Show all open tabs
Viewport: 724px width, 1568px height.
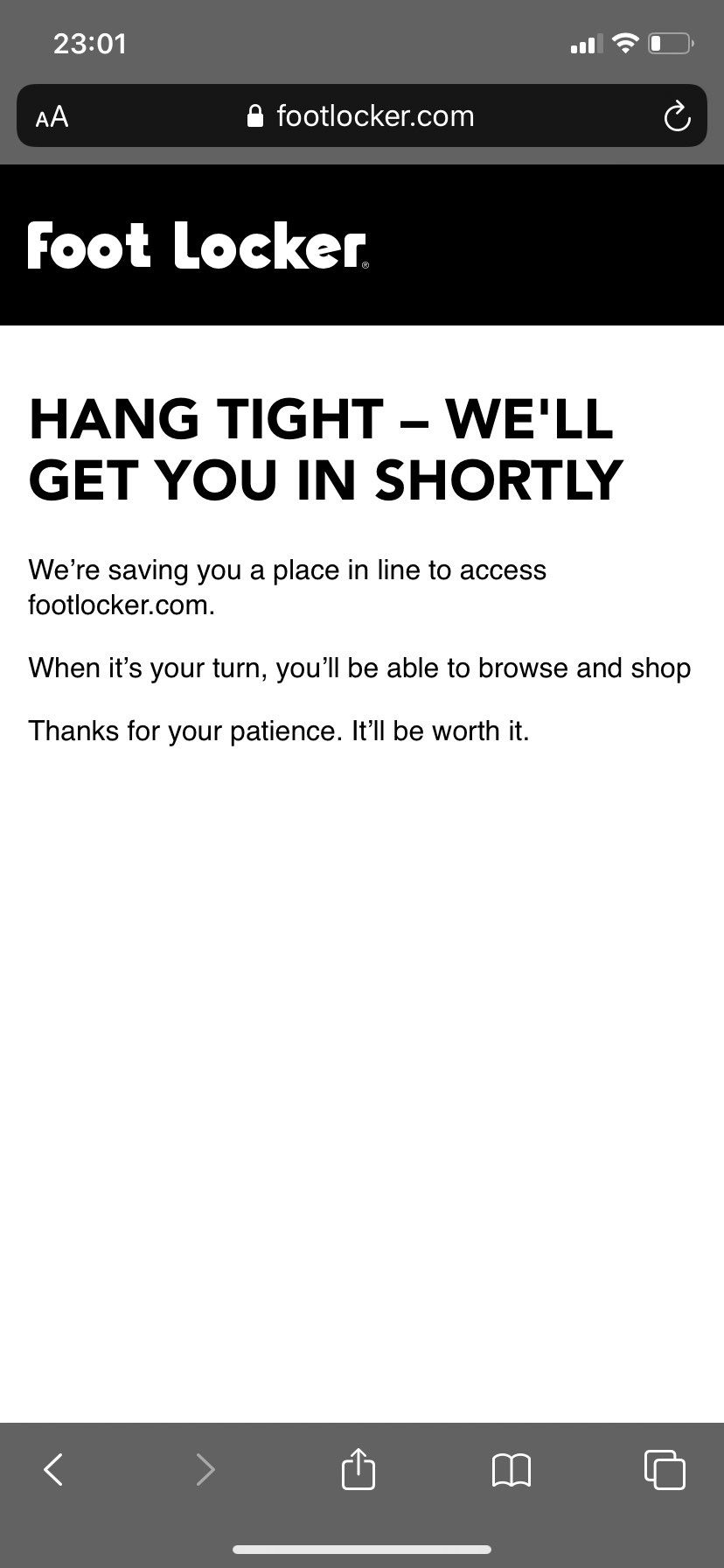point(665,1469)
